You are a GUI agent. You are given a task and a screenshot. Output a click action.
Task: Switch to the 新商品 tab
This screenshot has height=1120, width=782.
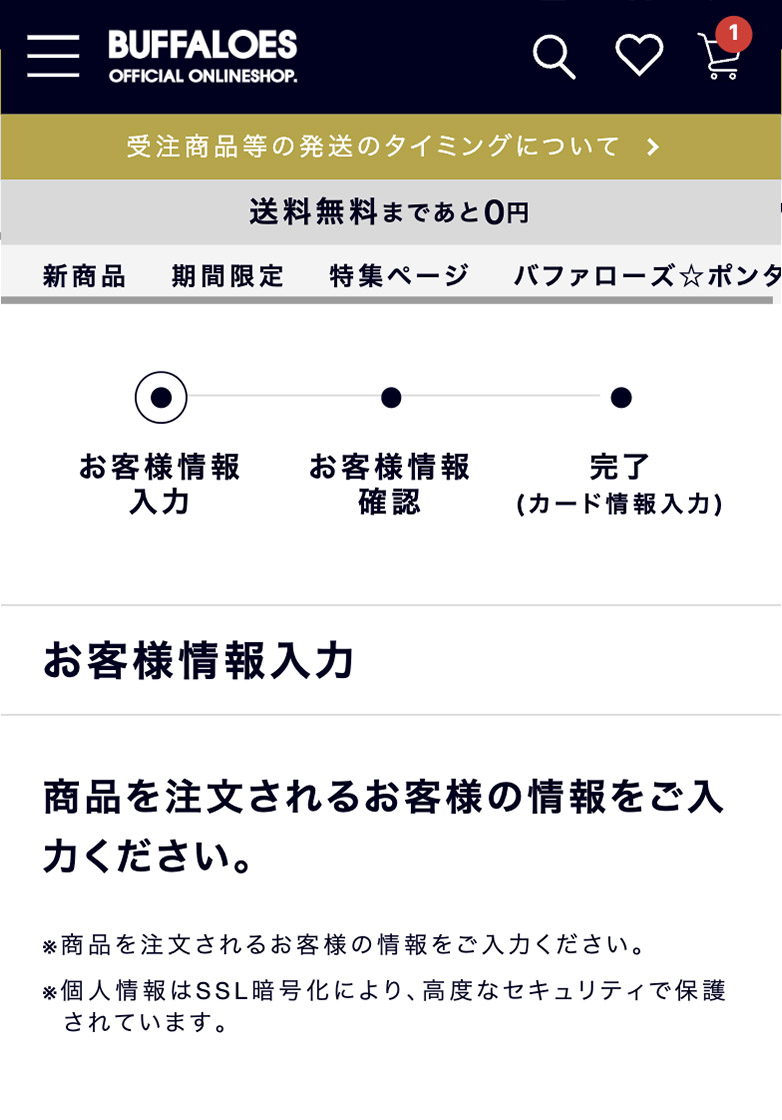[85, 277]
